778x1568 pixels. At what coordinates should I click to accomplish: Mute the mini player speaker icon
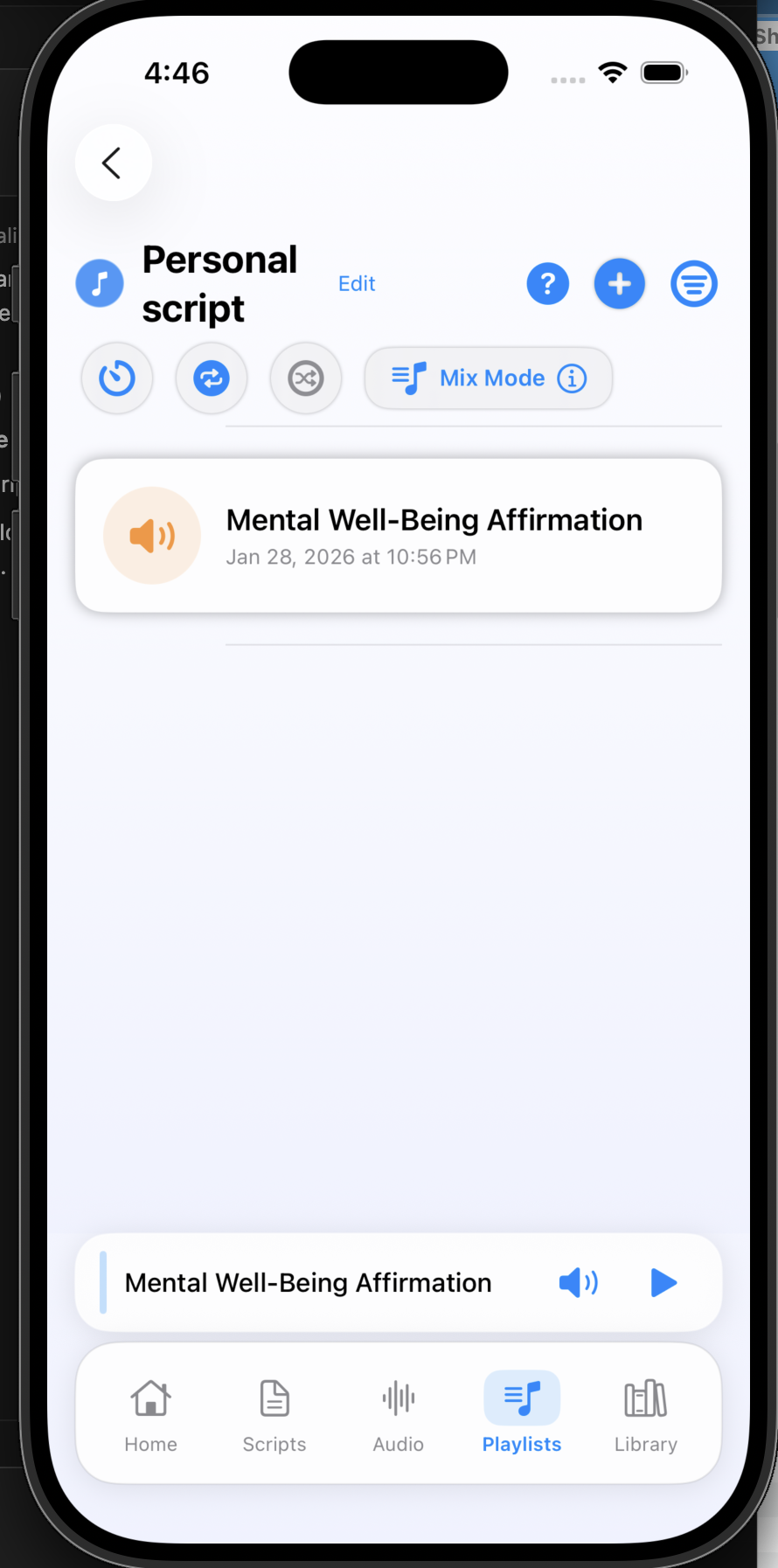[x=578, y=1282]
